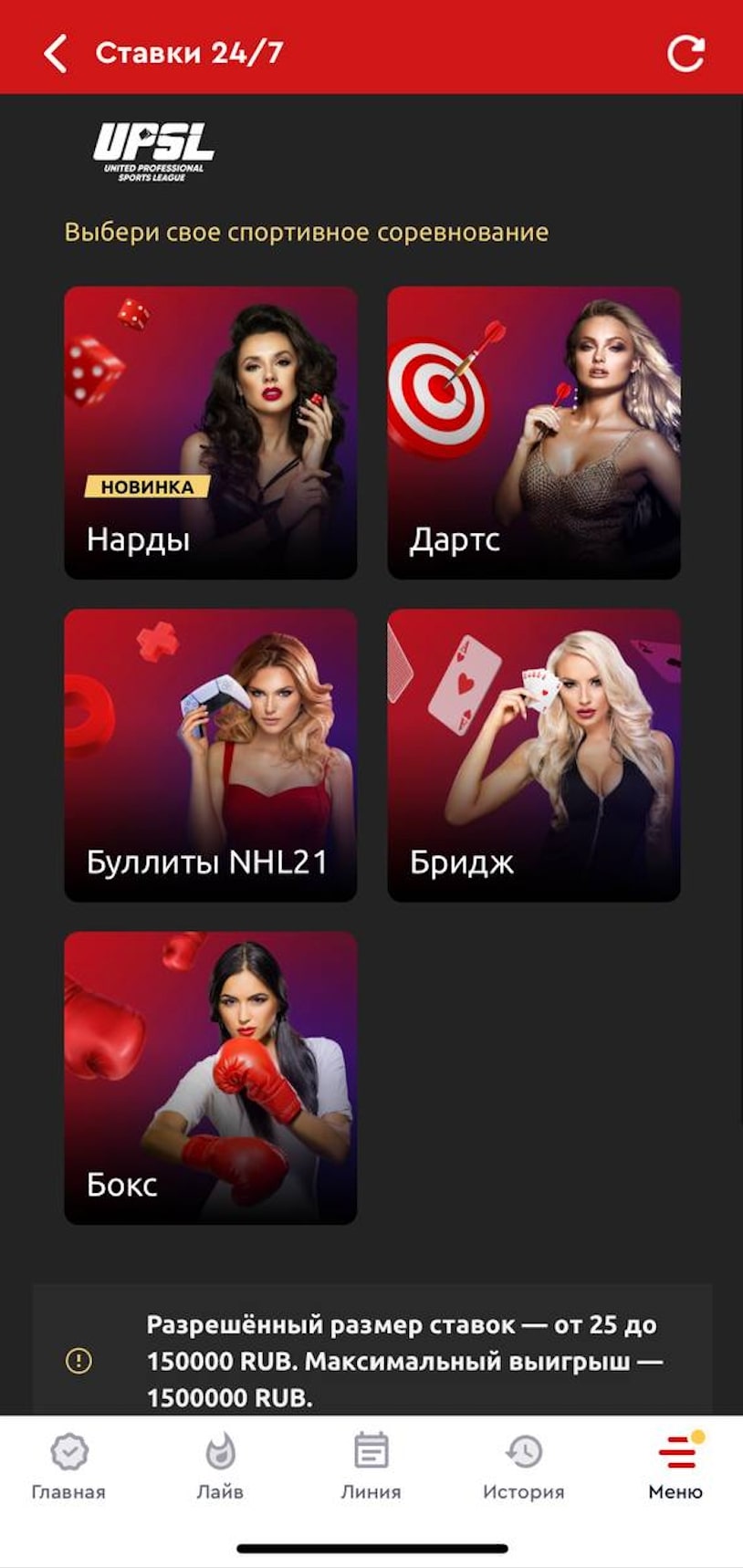Open the Нарды competition card

click(211, 432)
